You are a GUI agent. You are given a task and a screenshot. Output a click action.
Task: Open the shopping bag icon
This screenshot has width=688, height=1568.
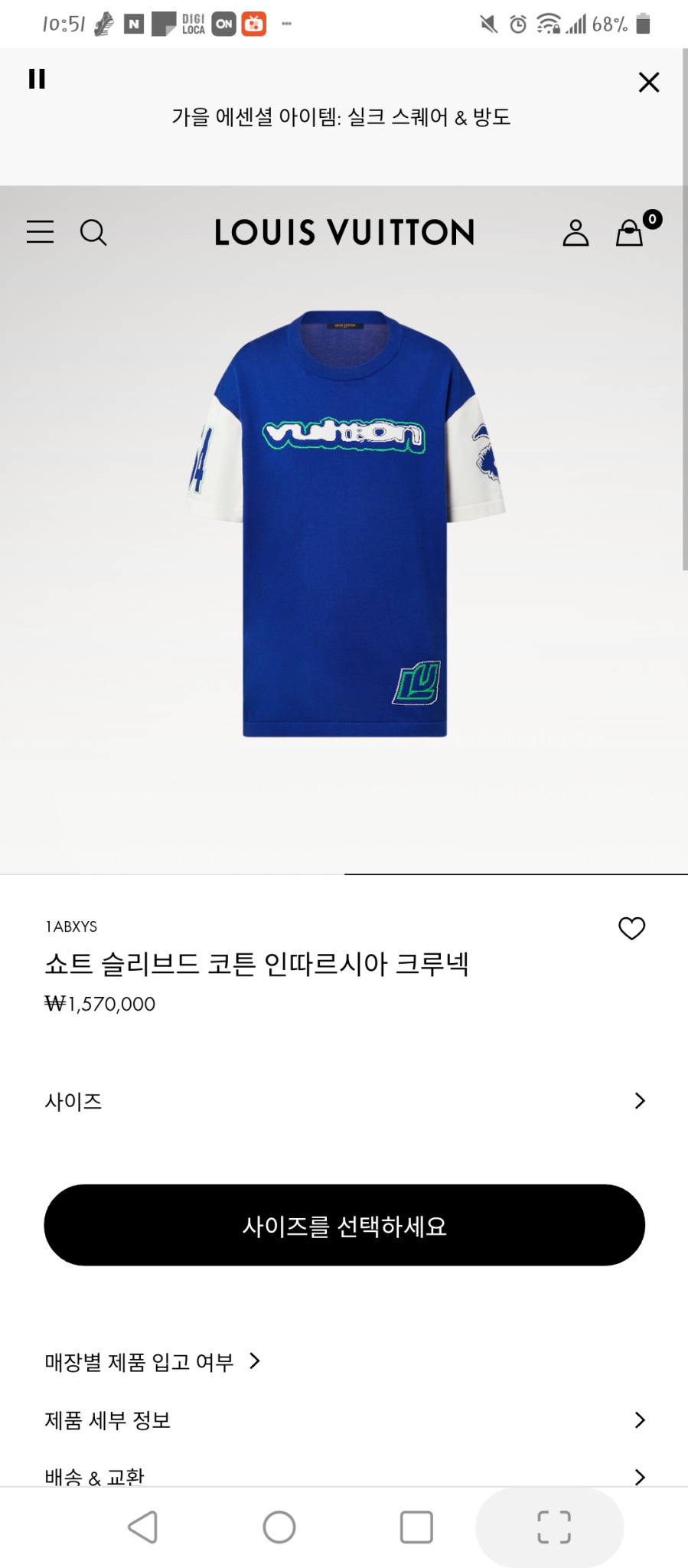(x=629, y=233)
